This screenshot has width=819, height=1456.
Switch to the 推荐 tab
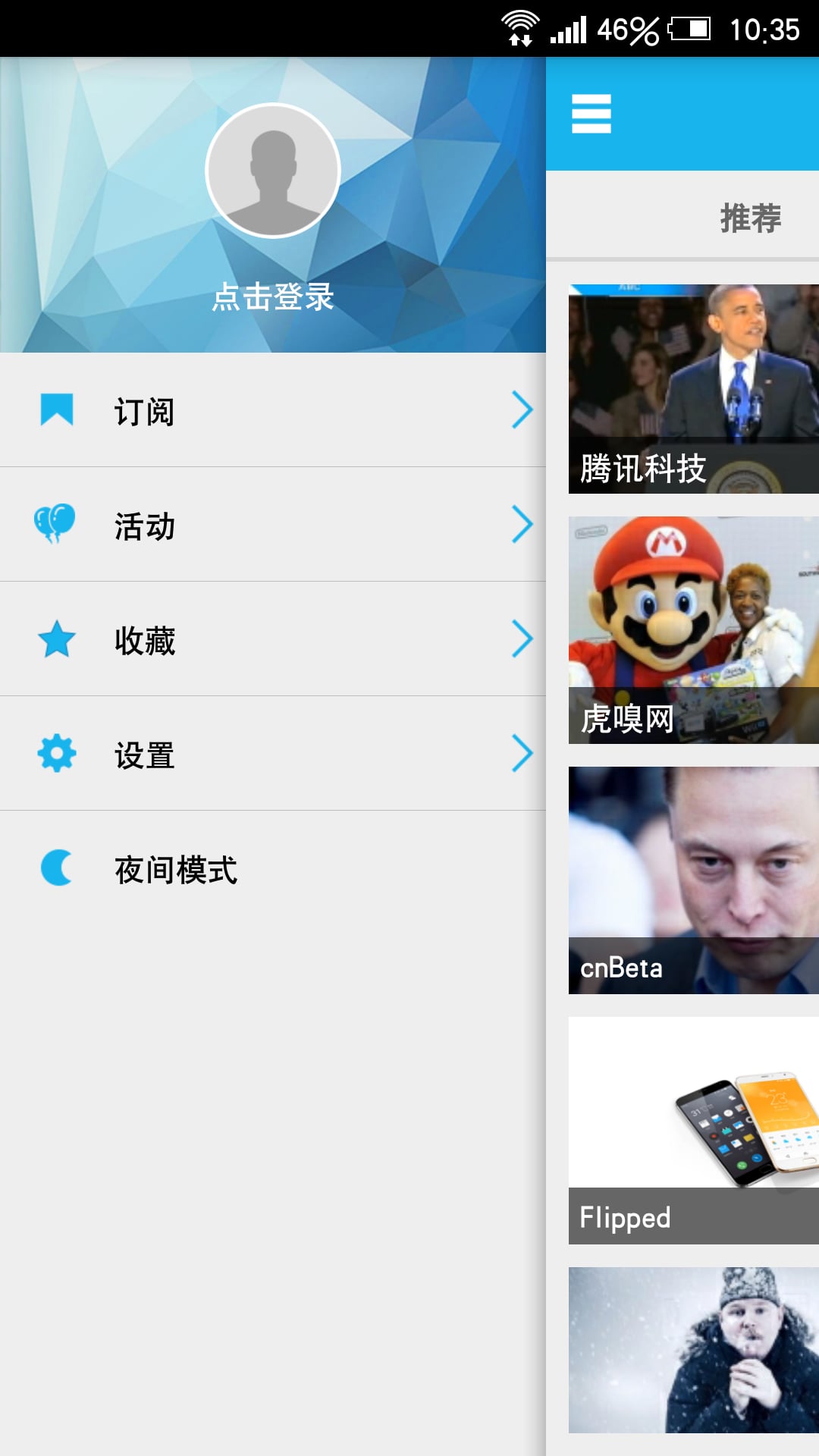pyautogui.click(x=751, y=218)
